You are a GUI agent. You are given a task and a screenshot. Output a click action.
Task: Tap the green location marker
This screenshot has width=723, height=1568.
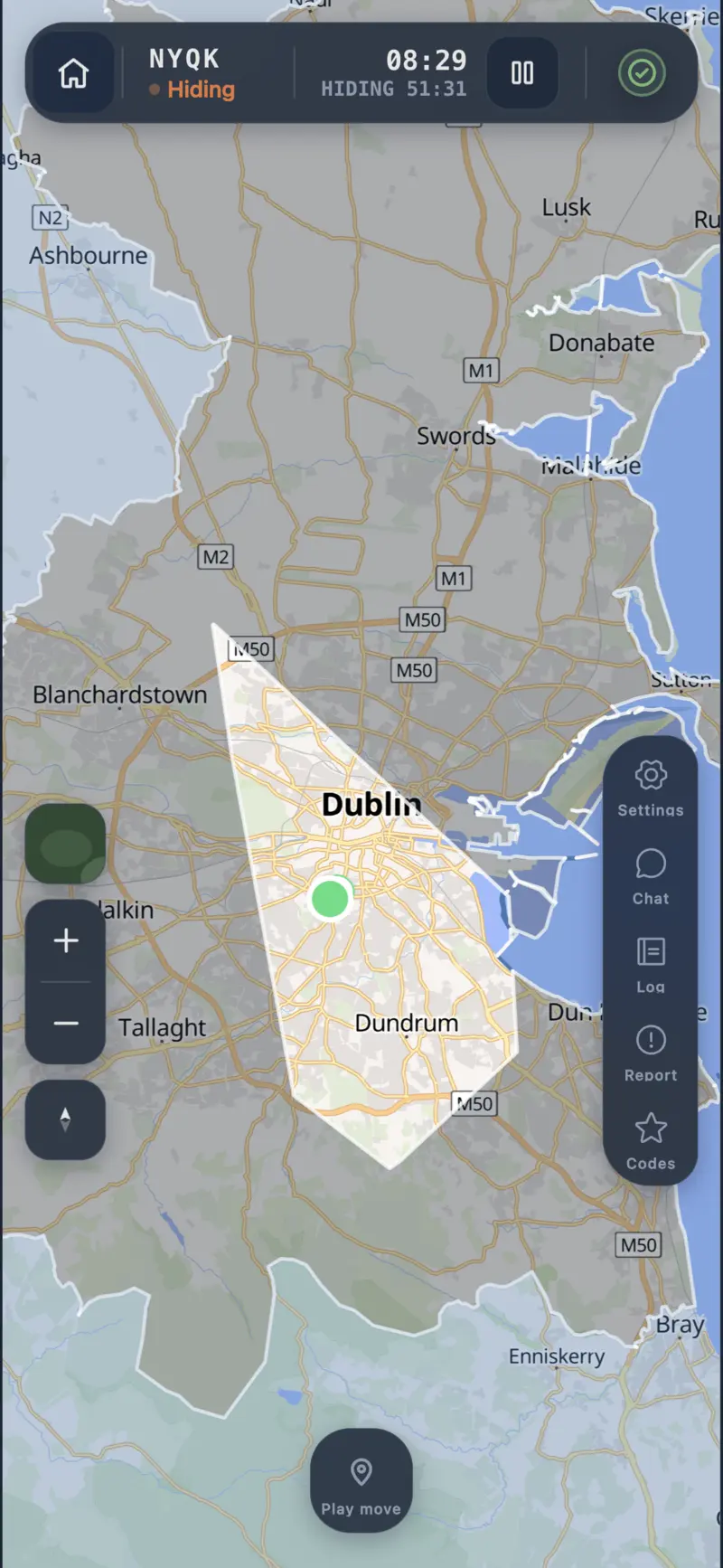click(x=330, y=899)
